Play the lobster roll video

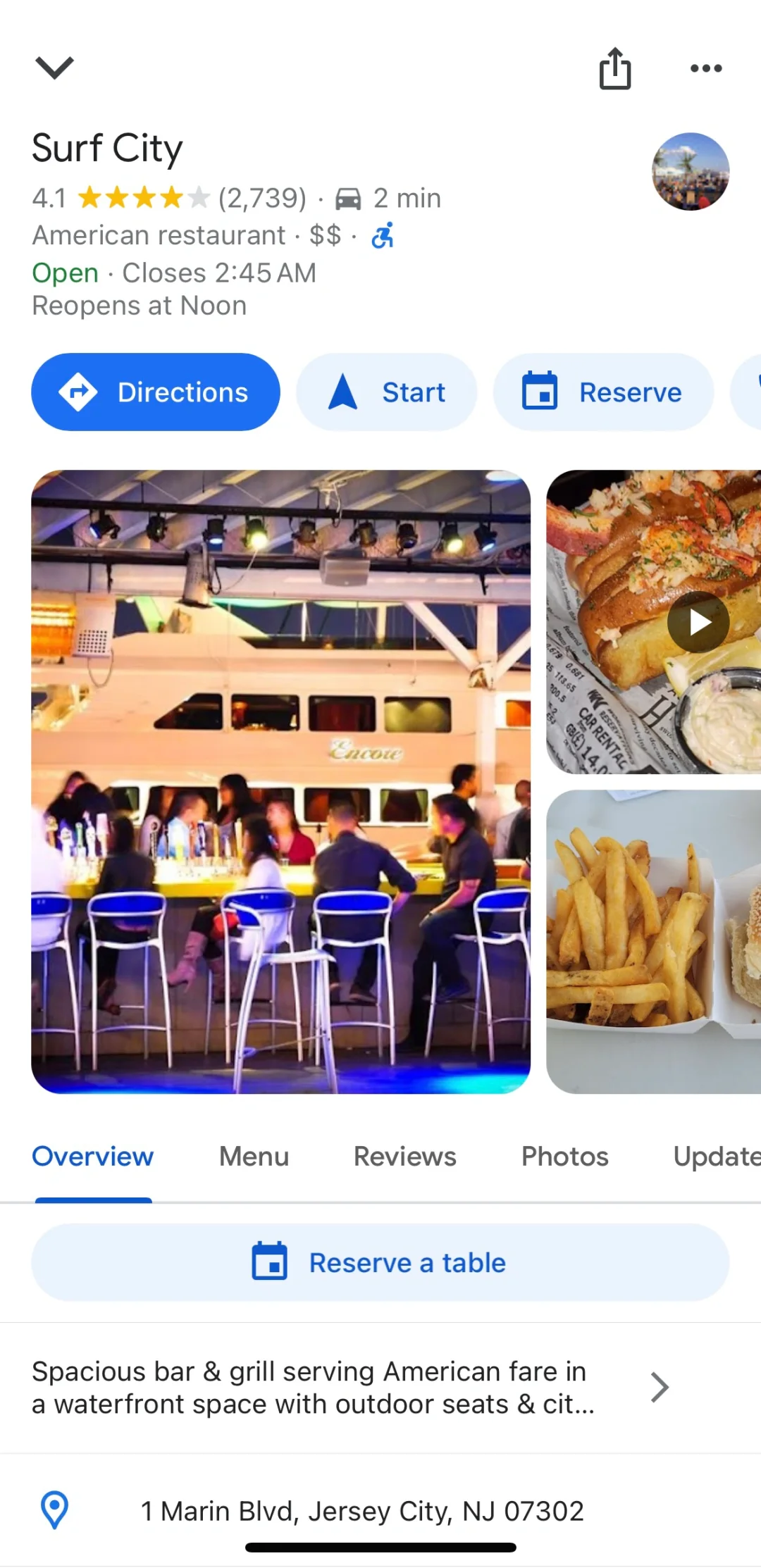pyautogui.click(x=698, y=622)
